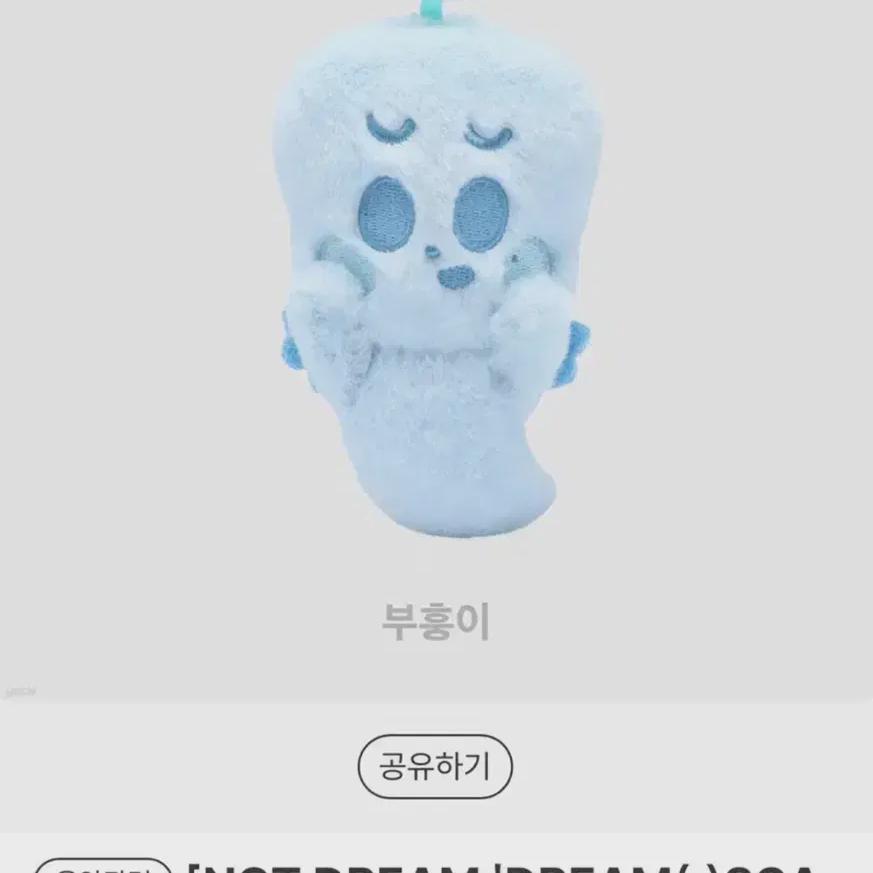
Task: Tap the 공유하기 share button
Action: point(435,766)
